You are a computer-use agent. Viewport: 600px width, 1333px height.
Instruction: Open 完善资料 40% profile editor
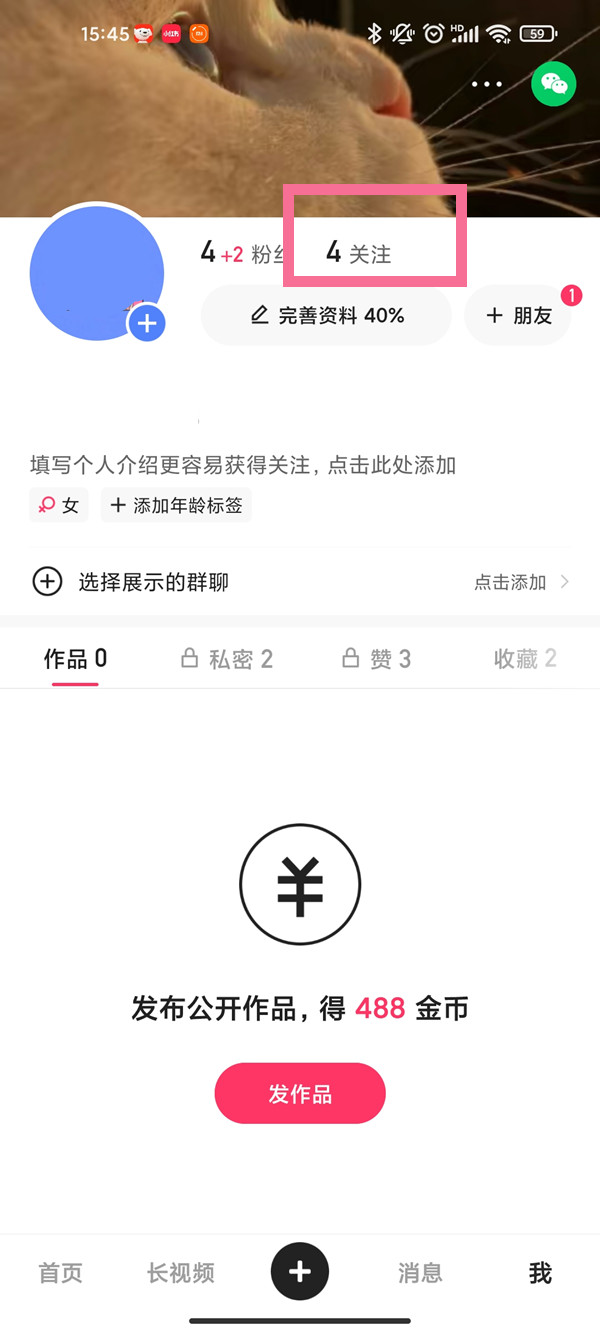tap(326, 316)
